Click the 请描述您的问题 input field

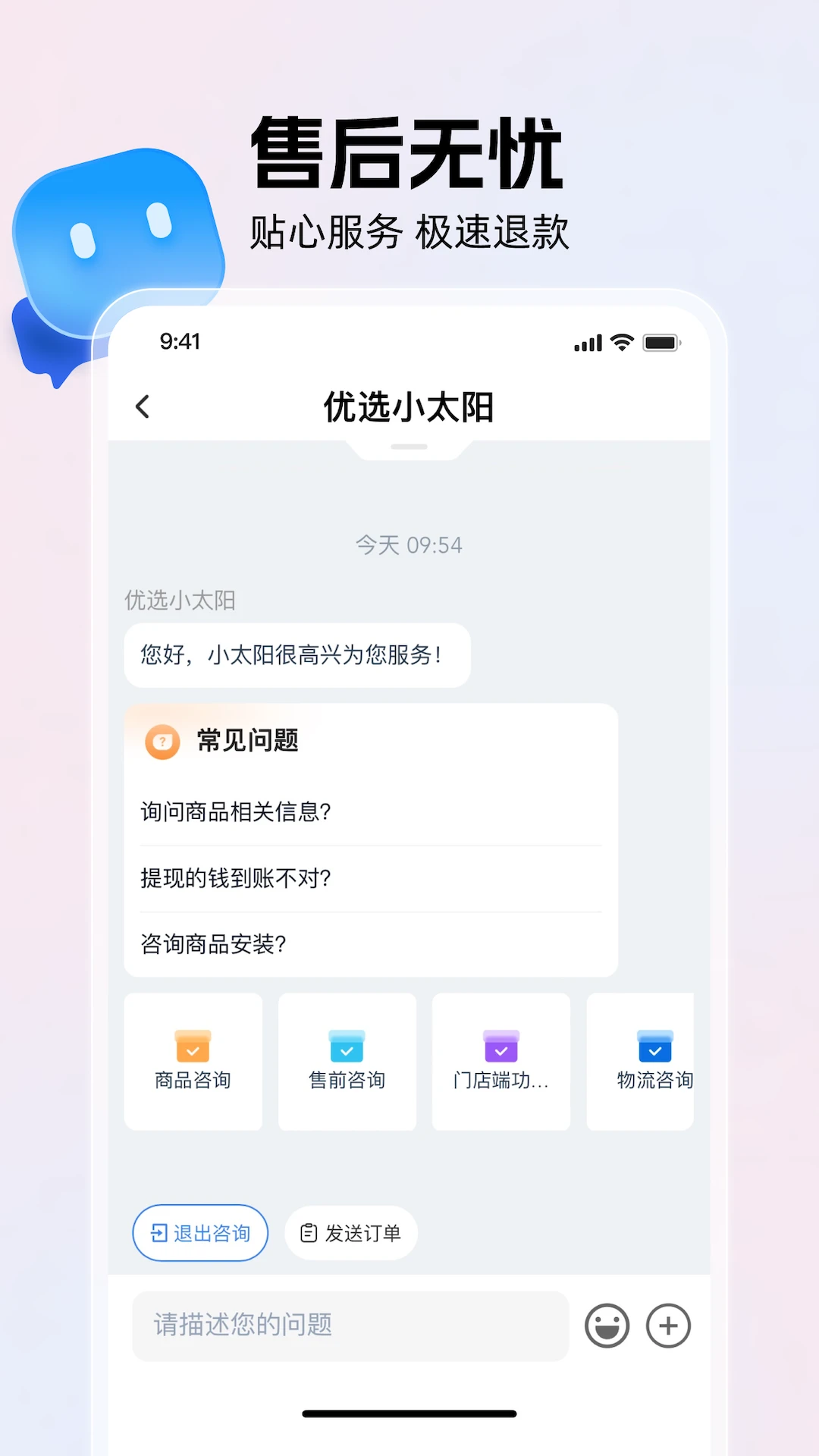350,1326
